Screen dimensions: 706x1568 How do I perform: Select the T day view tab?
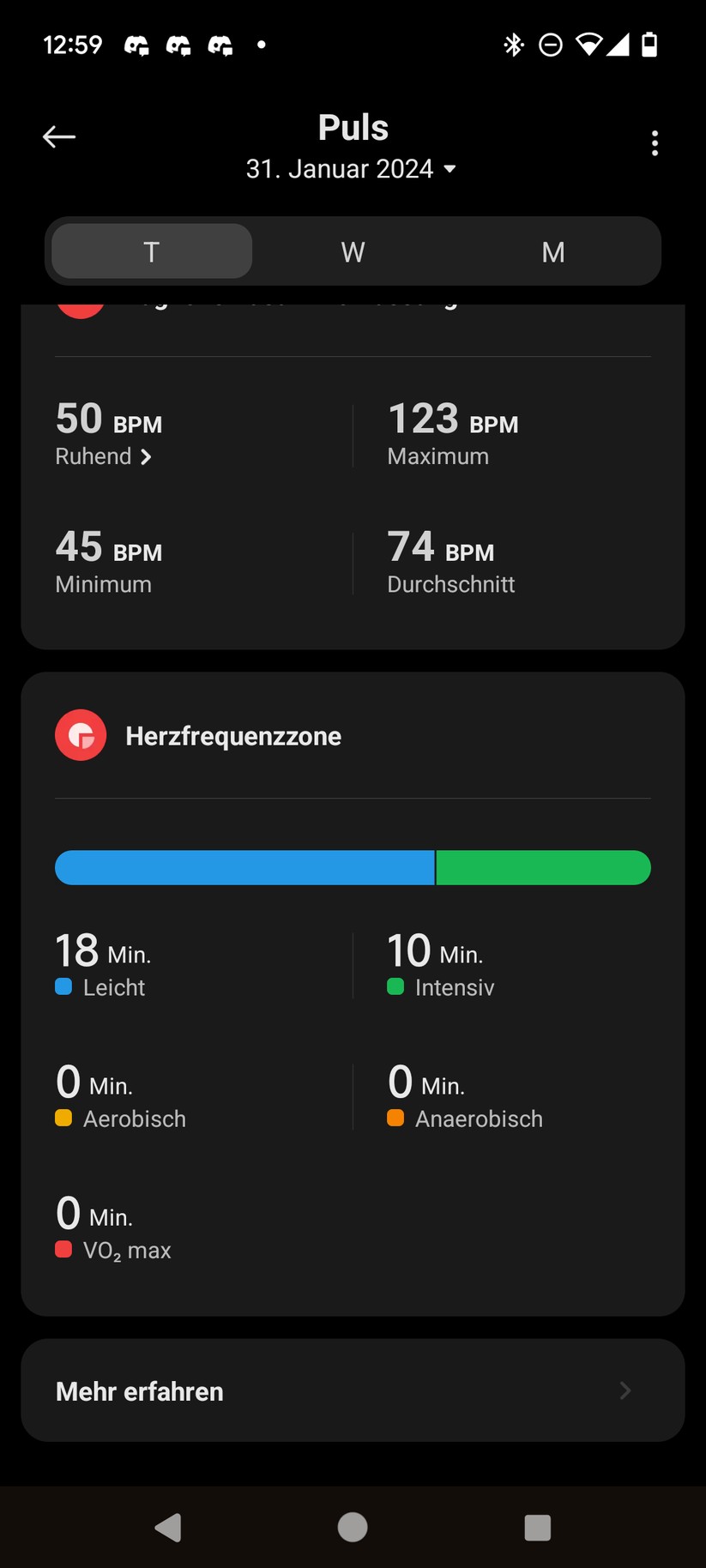(152, 252)
